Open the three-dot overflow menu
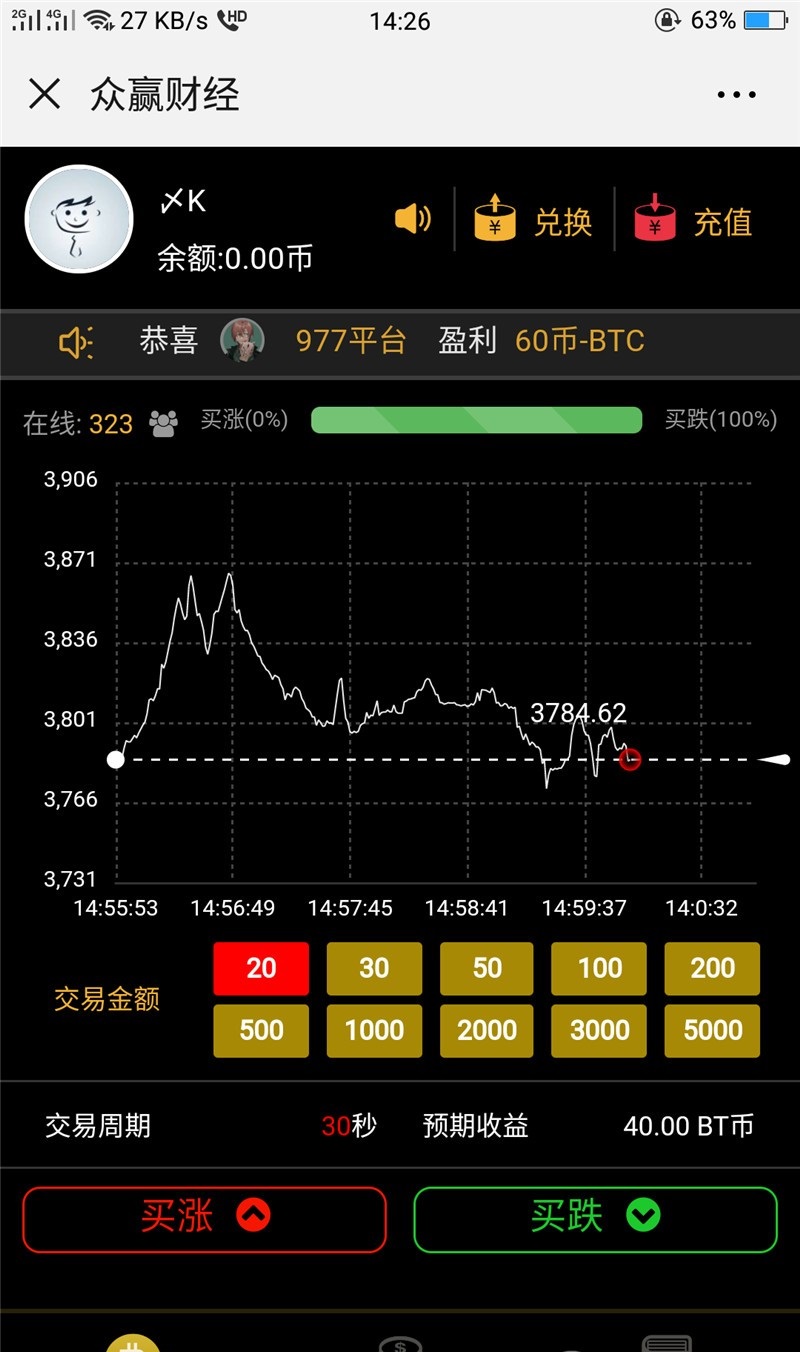Image resolution: width=800 pixels, height=1352 pixels. coord(737,95)
